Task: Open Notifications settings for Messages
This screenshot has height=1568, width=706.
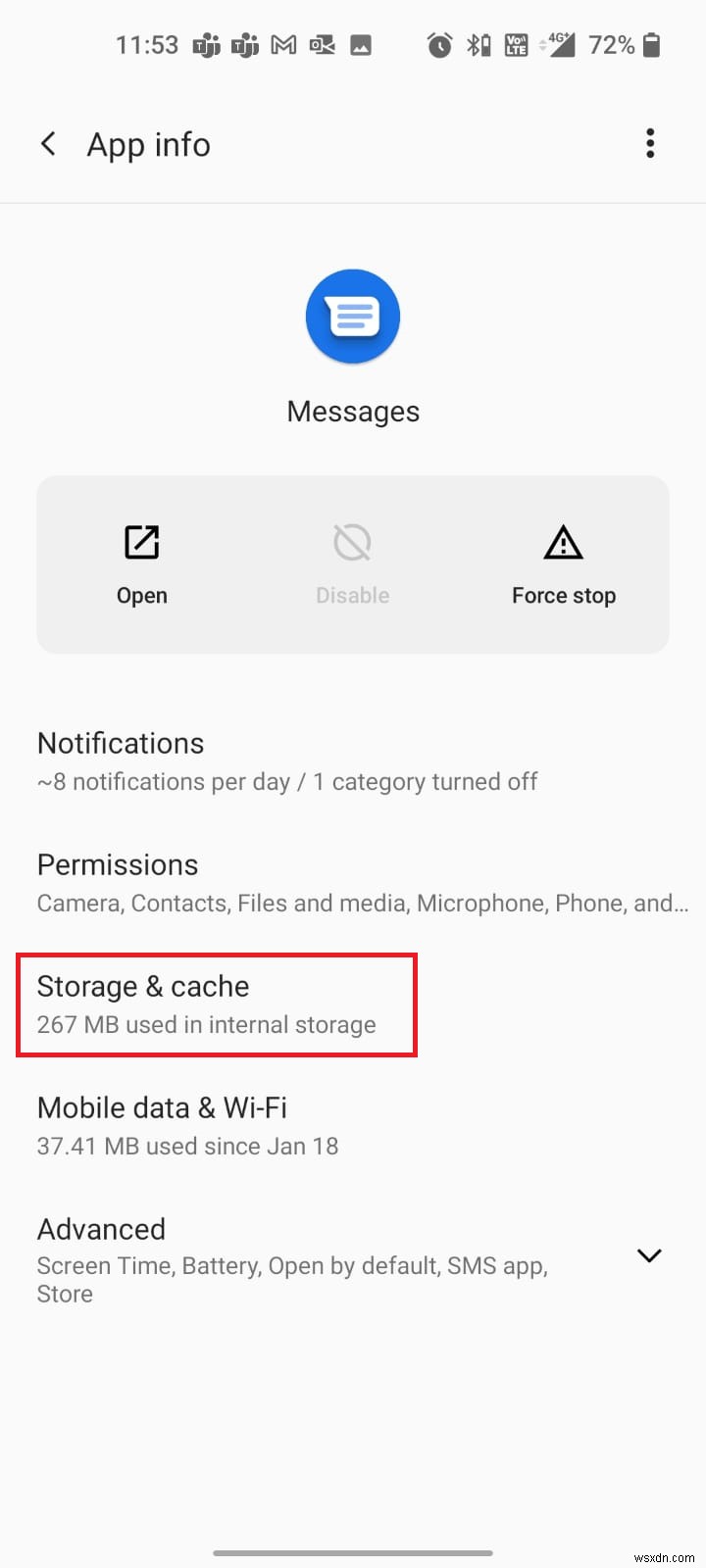Action: tap(286, 761)
